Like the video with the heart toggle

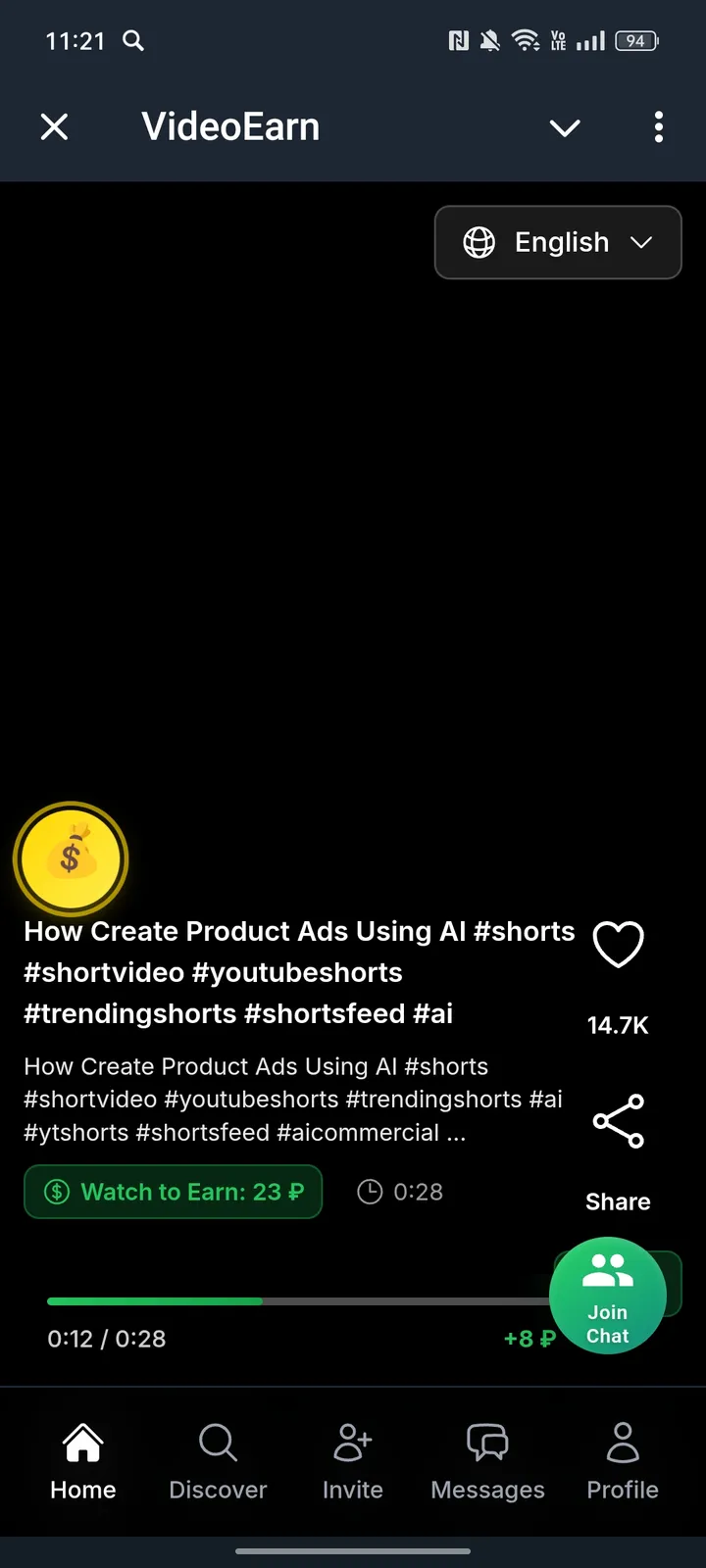pyautogui.click(x=618, y=945)
